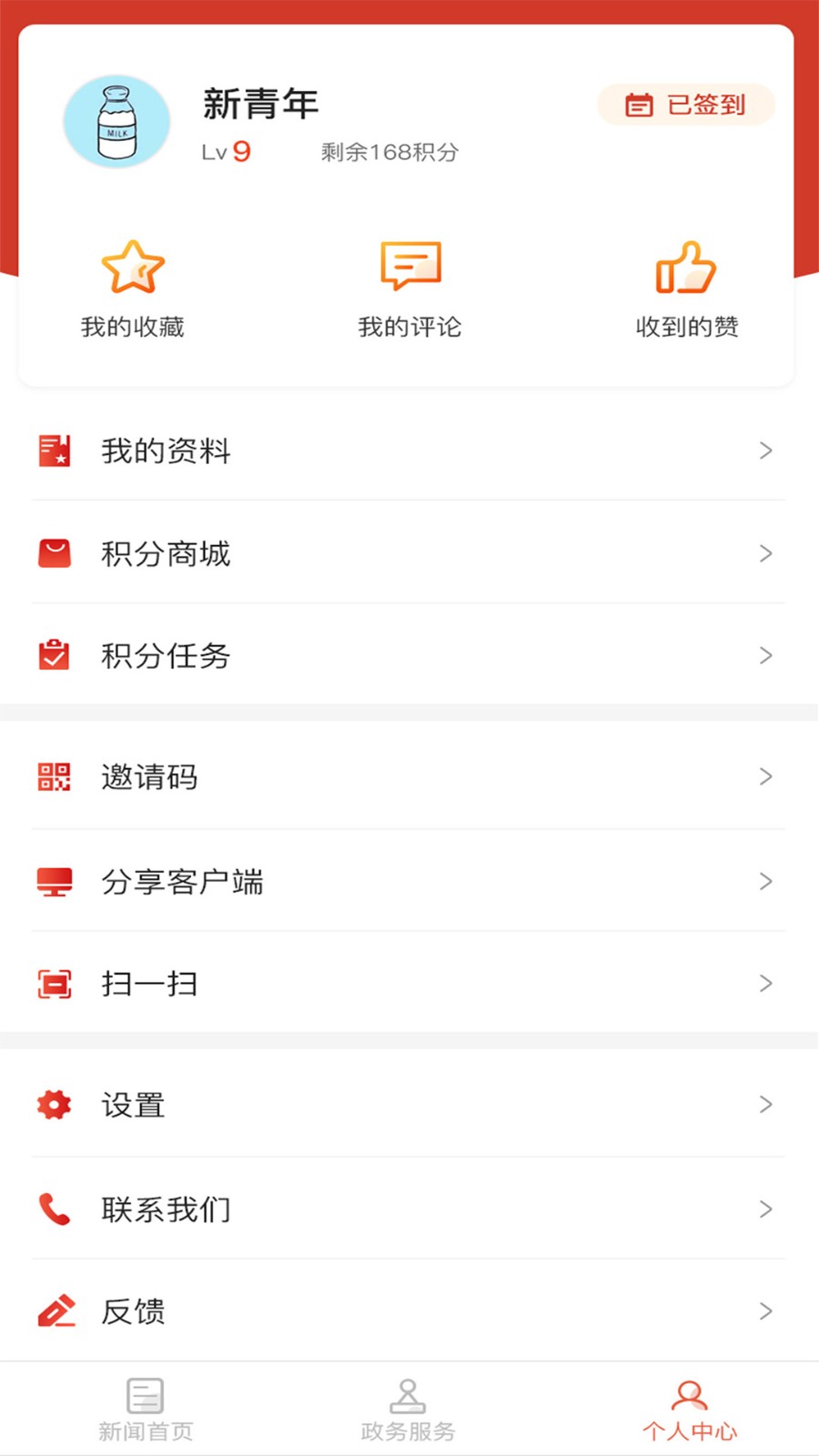Switch to the 新闻首页 tab
The height and width of the screenshot is (1456, 819).
click(145, 1408)
